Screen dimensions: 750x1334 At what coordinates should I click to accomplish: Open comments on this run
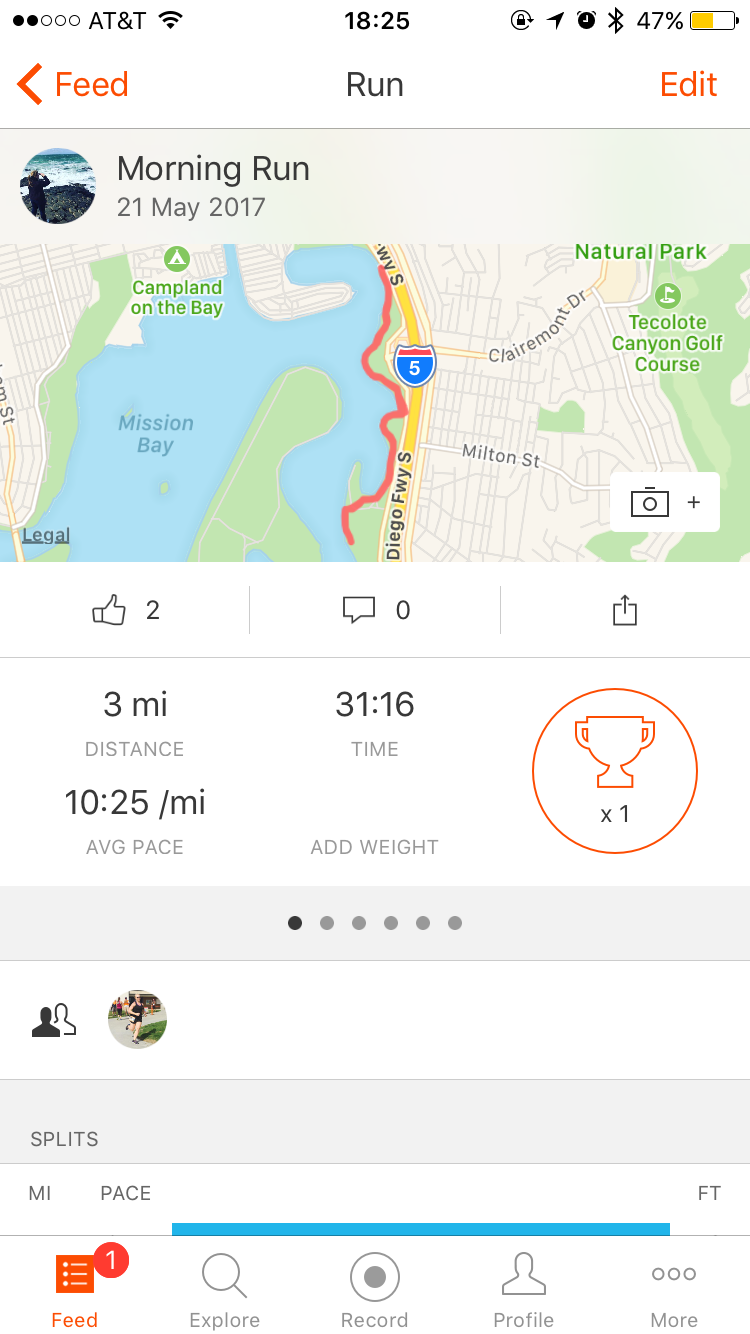(x=360, y=610)
